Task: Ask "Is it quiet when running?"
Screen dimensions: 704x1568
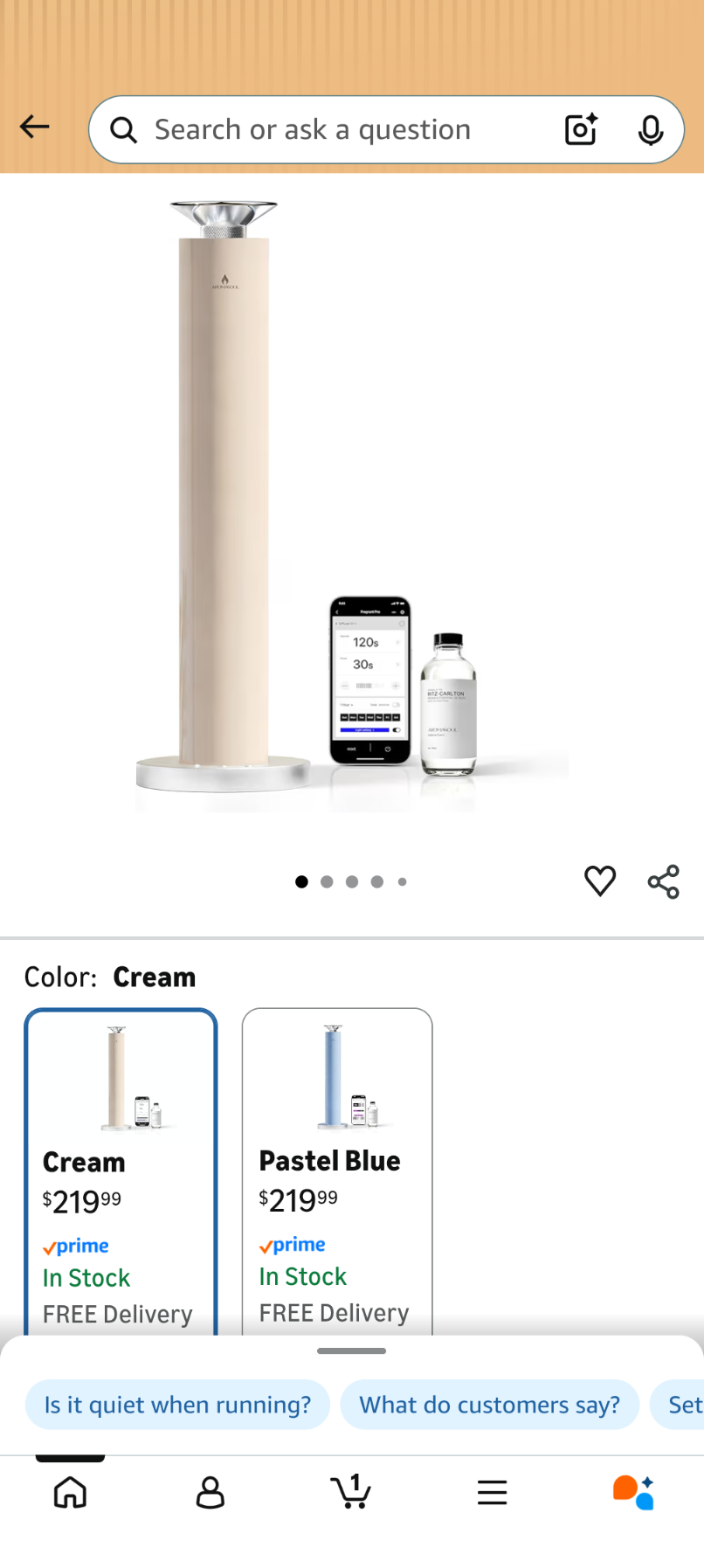Action: pos(177,1405)
